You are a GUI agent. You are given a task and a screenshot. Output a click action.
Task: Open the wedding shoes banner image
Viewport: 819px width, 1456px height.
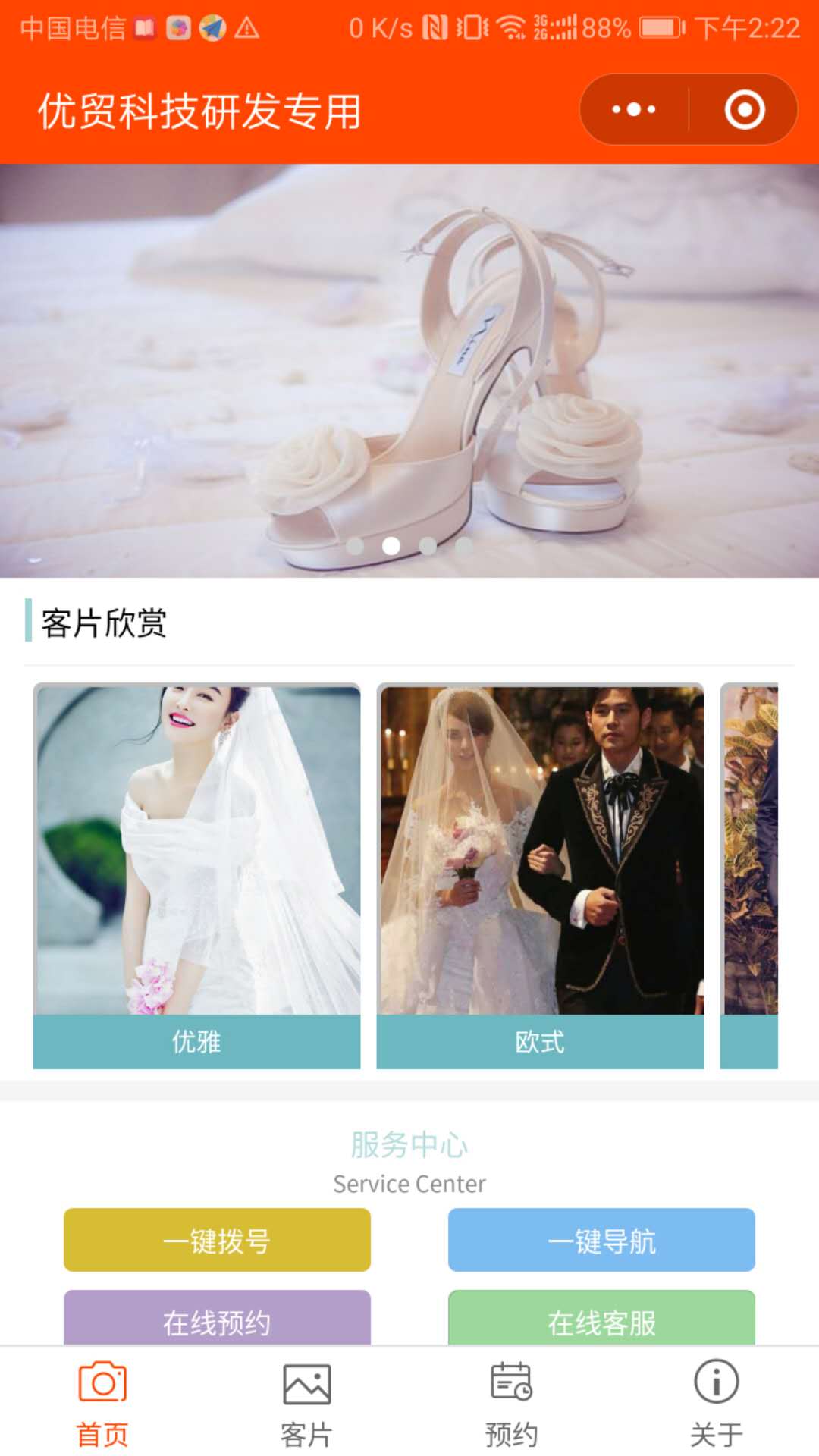click(409, 370)
